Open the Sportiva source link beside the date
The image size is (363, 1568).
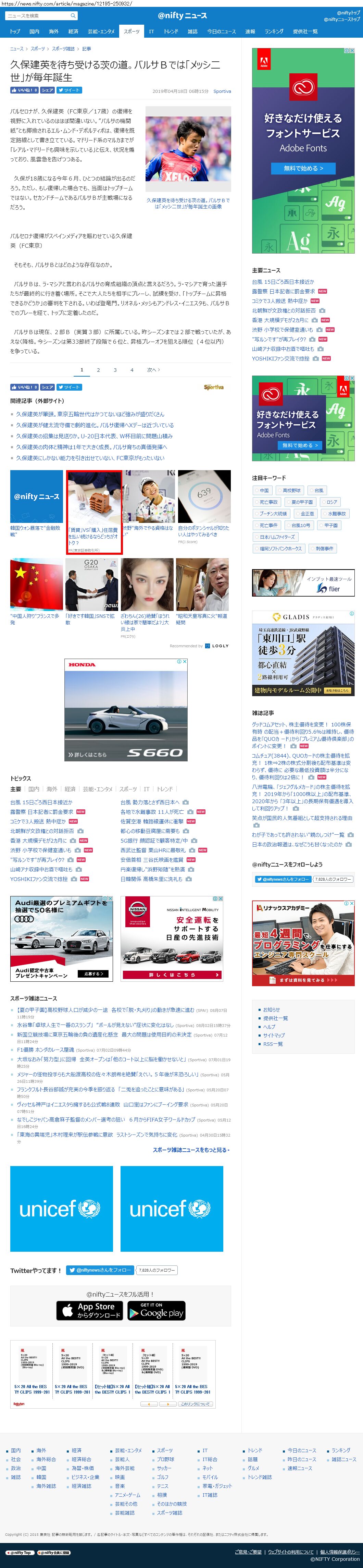click(x=222, y=91)
